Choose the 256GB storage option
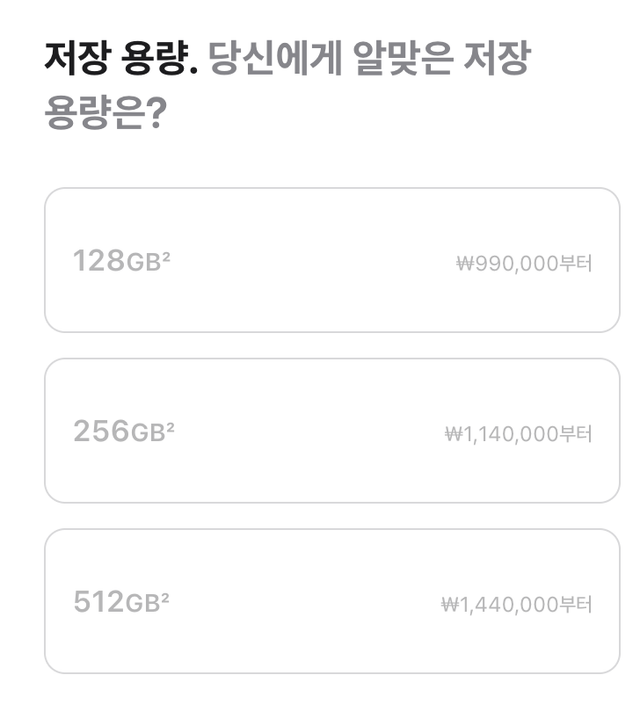The width and height of the screenshot is (640, 703). [332, 431]
